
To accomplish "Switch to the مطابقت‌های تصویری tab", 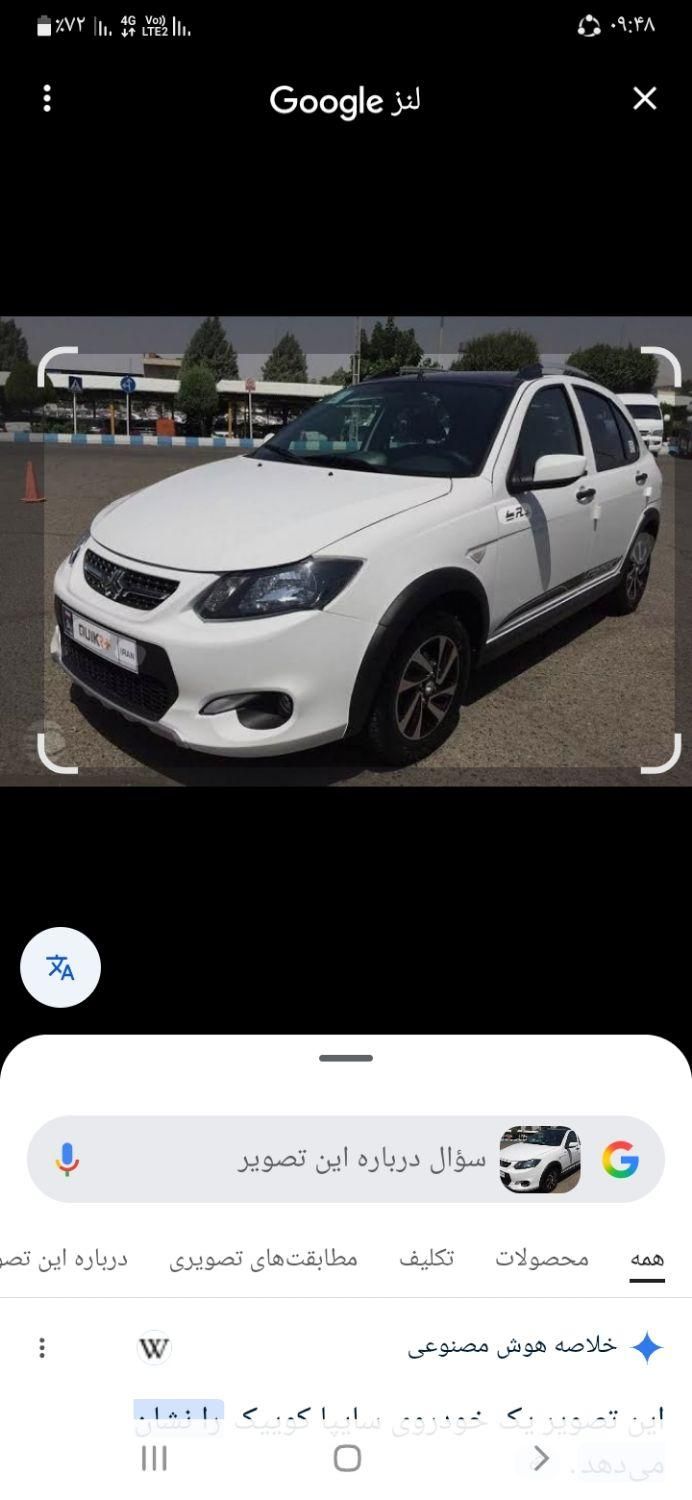I will point(263,1258).
